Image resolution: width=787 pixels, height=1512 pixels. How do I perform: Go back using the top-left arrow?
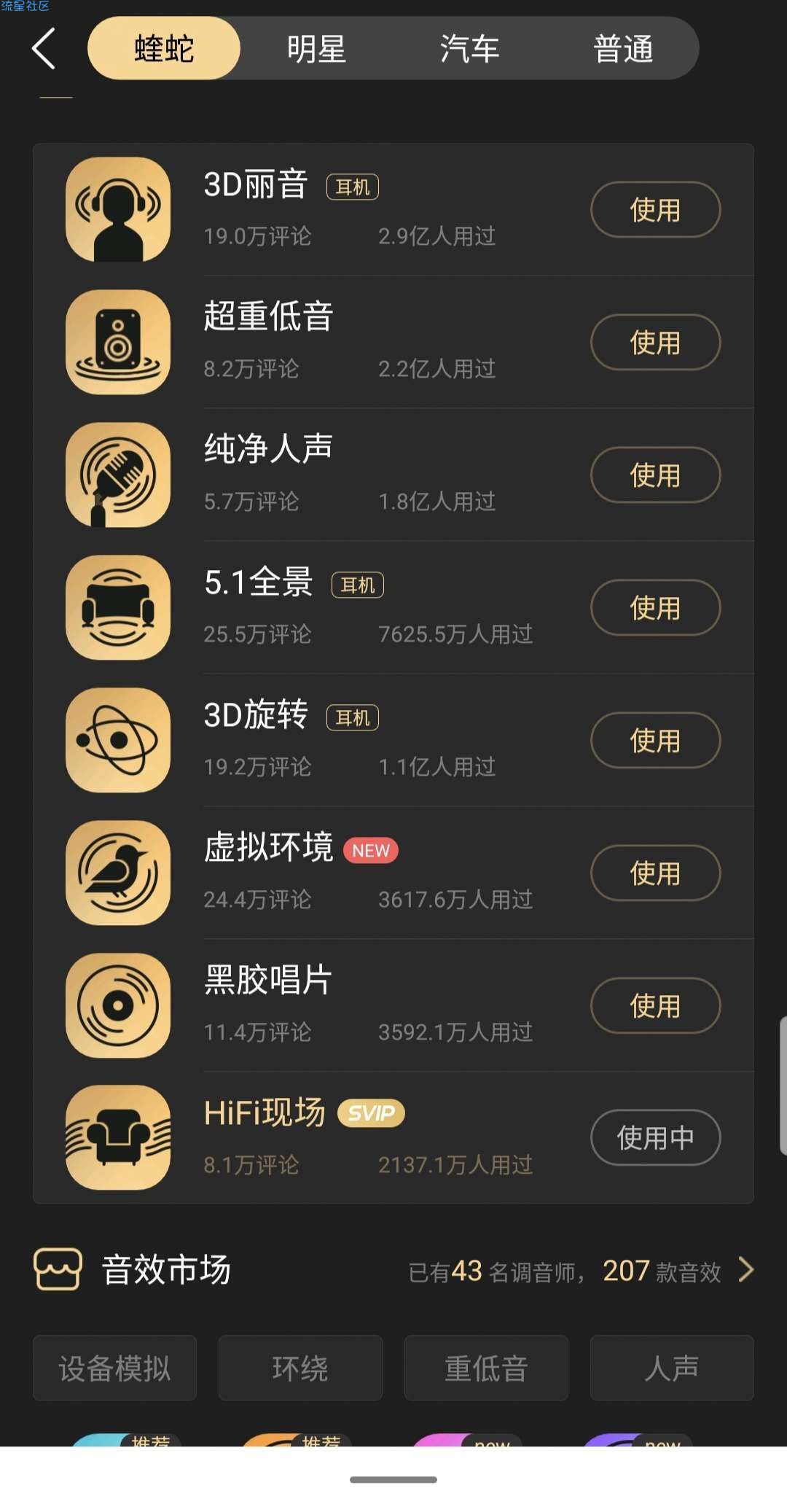(x=44, y=49)
